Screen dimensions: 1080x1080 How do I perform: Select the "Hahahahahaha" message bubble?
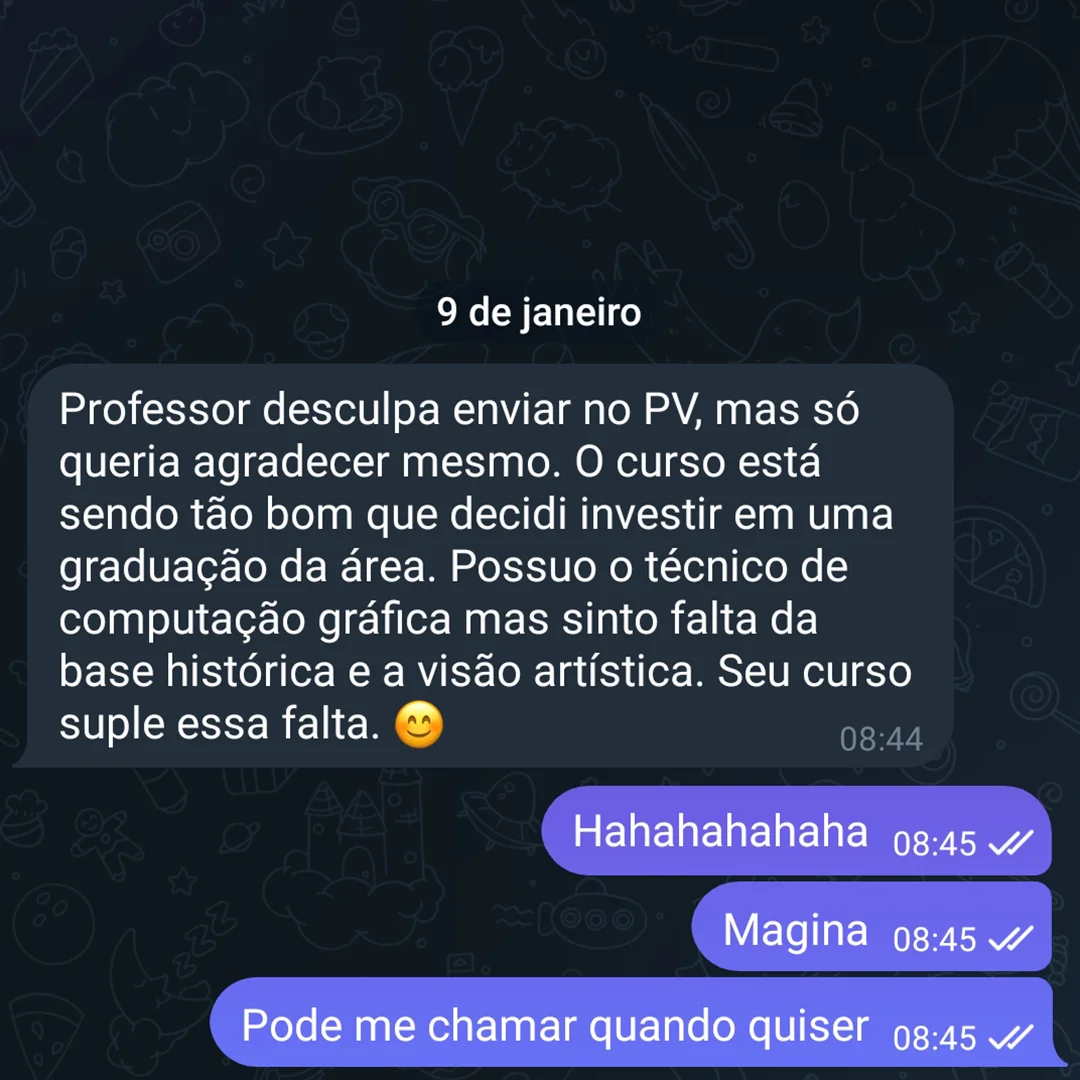coord(796,831)
